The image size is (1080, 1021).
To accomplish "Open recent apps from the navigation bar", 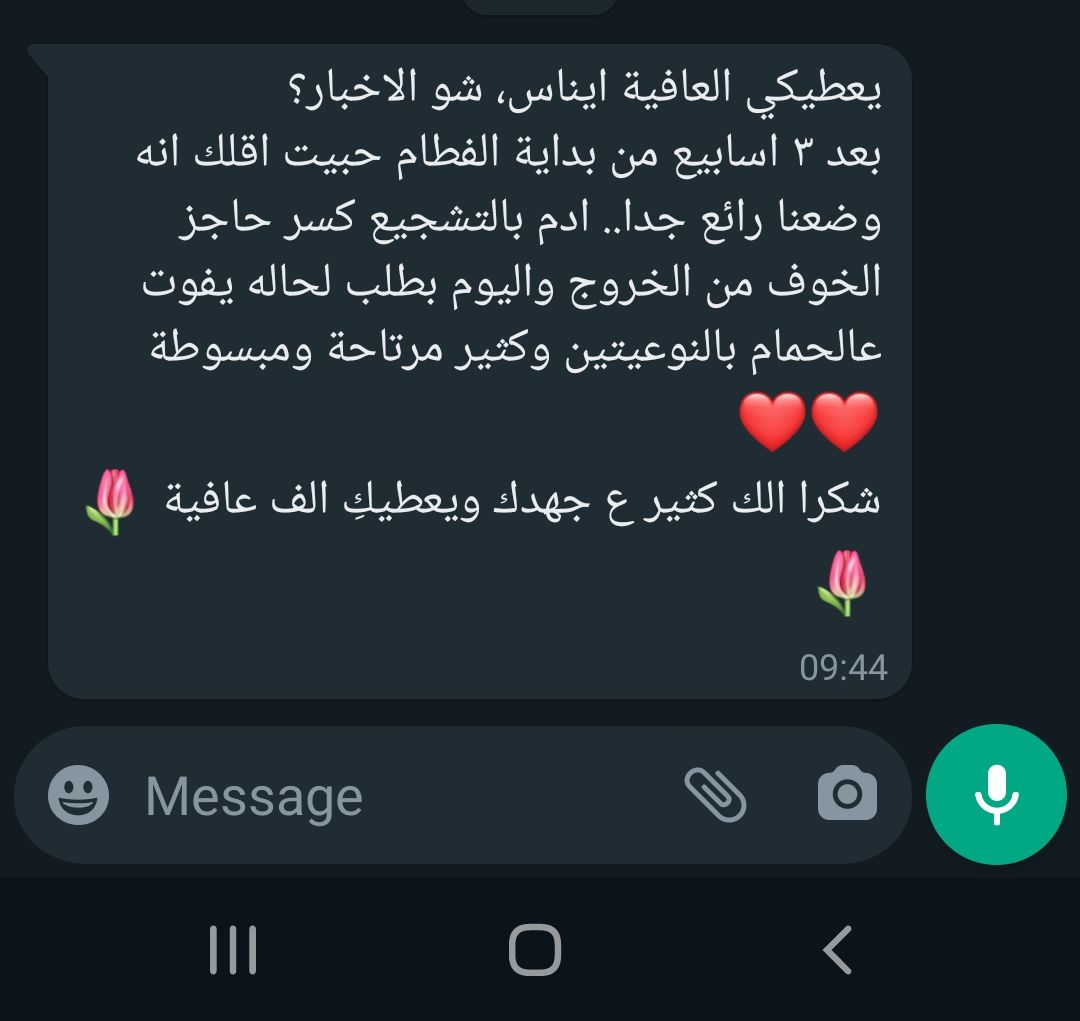I will point(233,949).
